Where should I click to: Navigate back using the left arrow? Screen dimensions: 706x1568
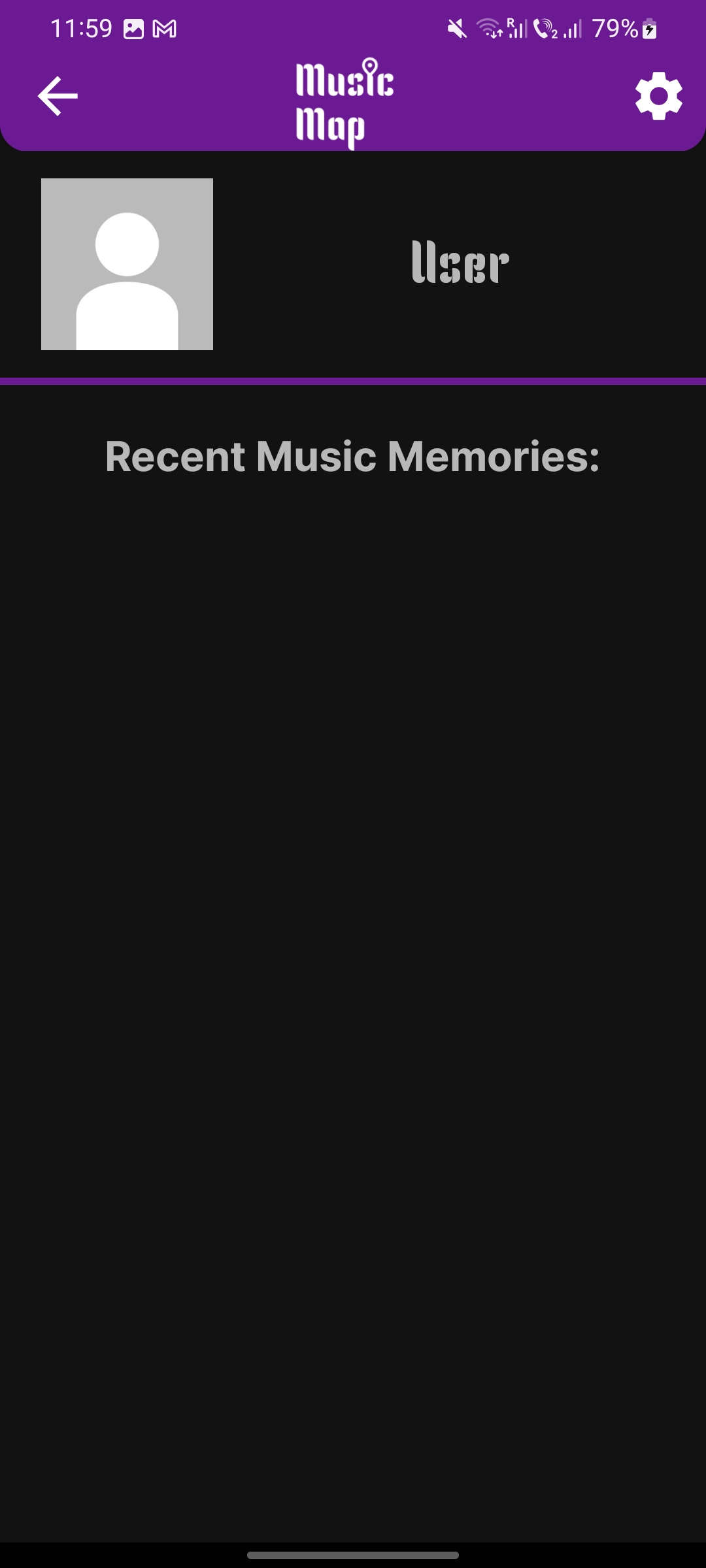[x=56, y=95]
